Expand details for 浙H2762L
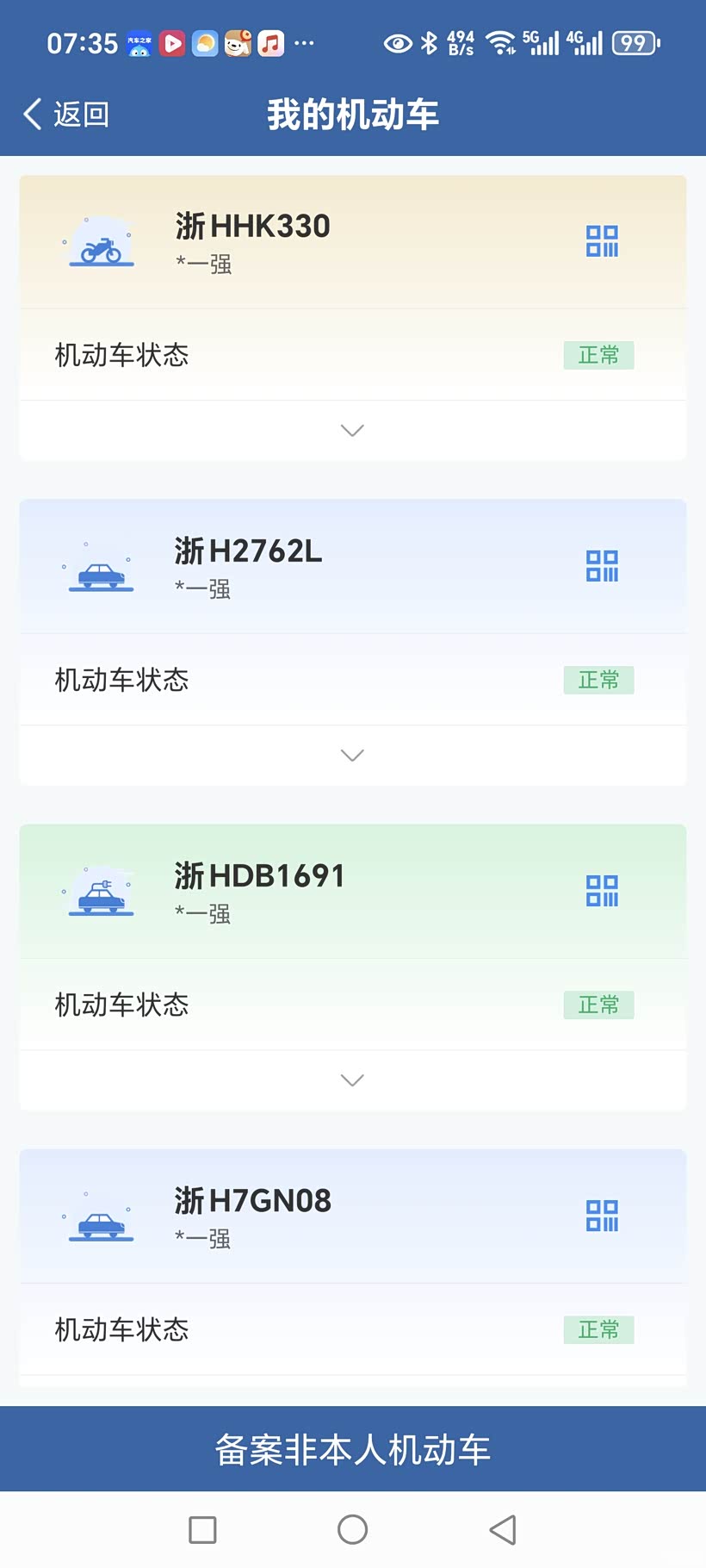 point(352,755)
